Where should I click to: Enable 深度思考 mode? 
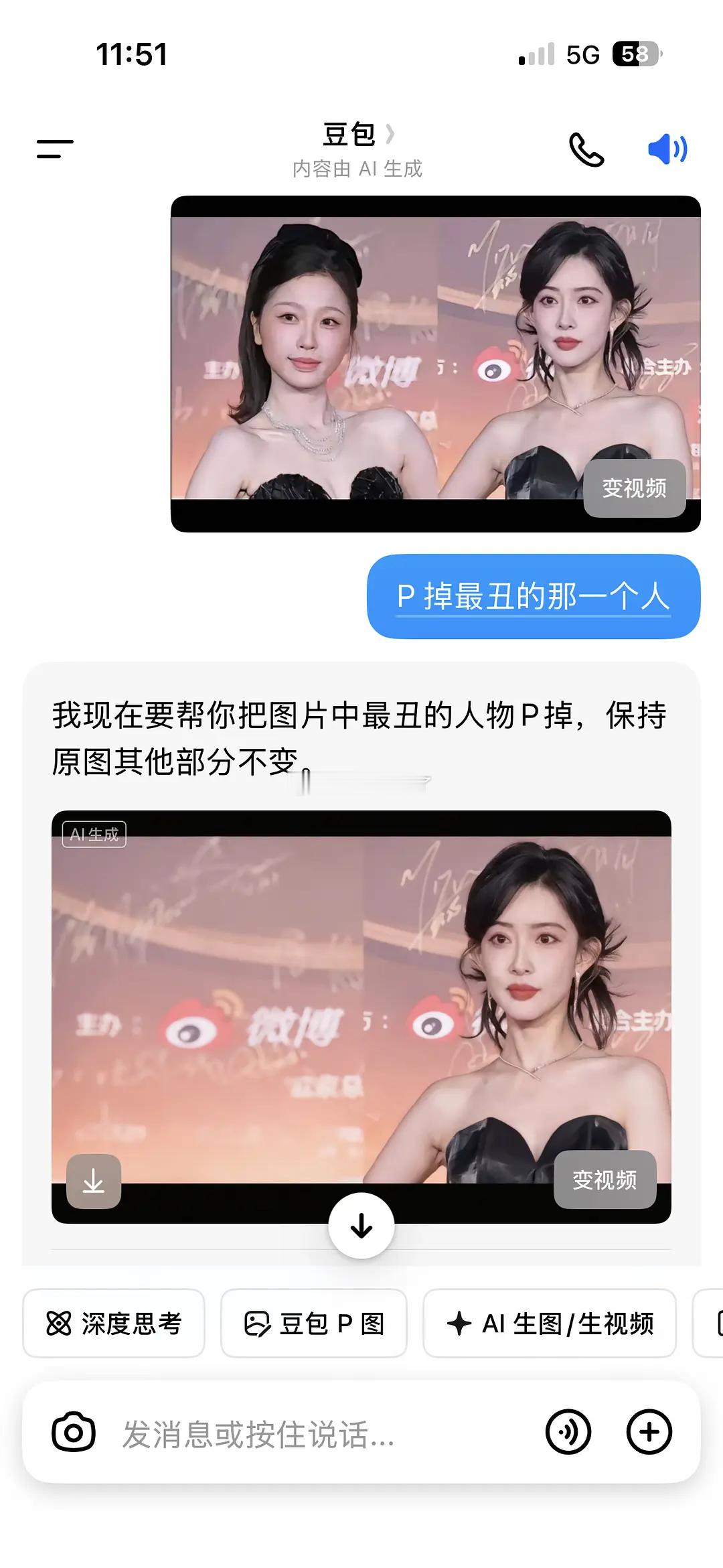point(114,1324)
